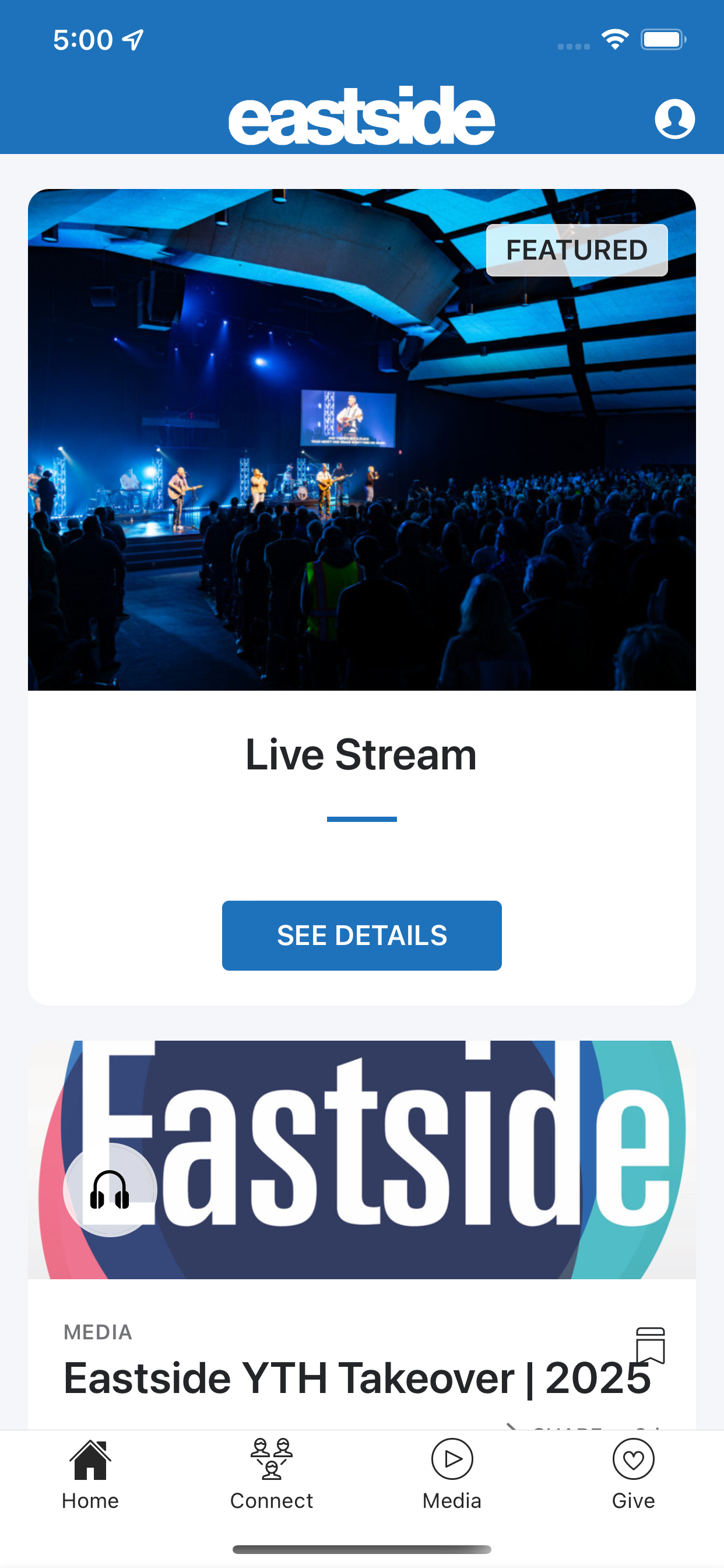Tap the Media play circle icon
The height and width of the screenshot is (1568, 724).
click(451, 1458)
